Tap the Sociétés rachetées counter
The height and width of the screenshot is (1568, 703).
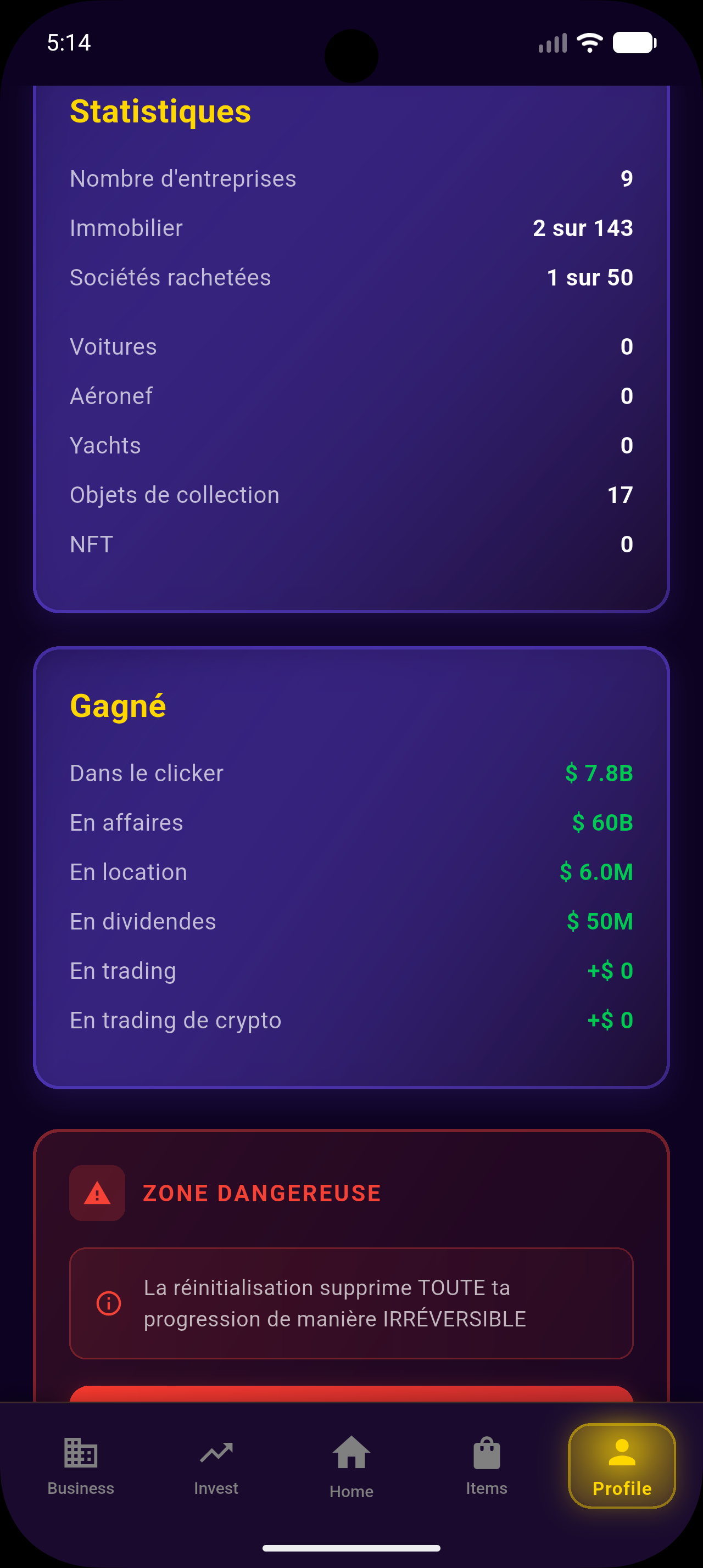351,277
